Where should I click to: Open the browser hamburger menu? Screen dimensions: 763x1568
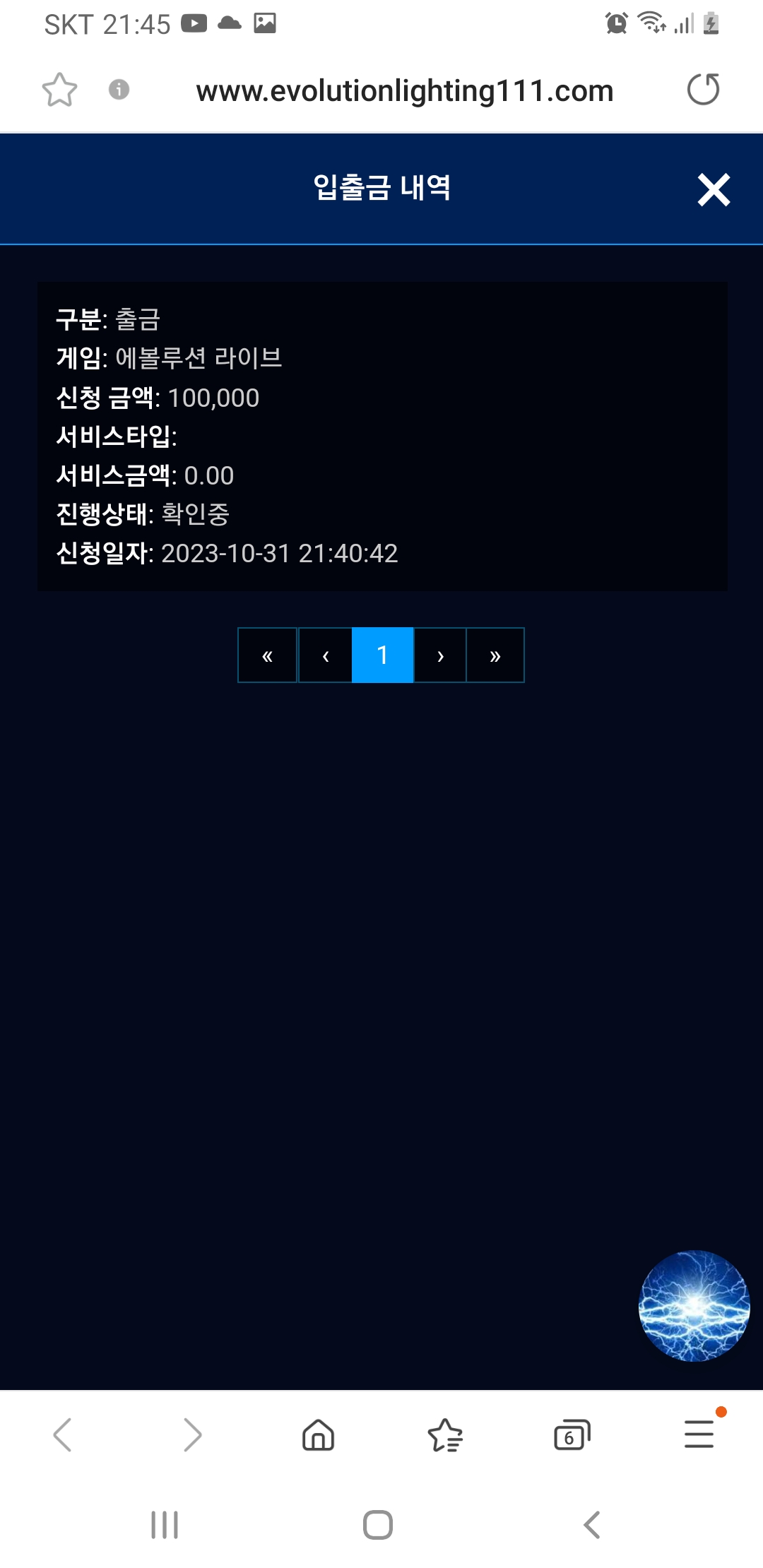[x=699, y=1434]
